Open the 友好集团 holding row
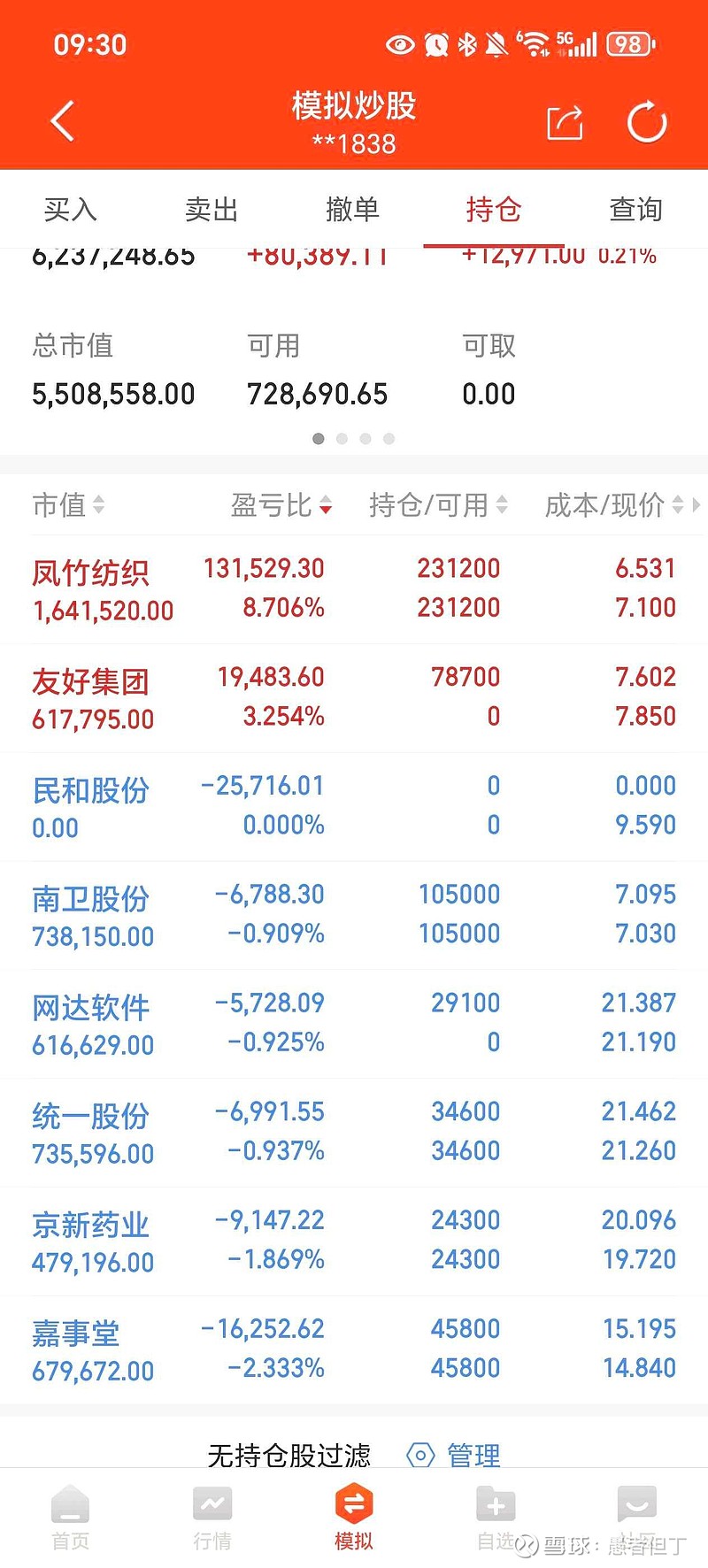 pyautogui.click(x=354, y=698)
